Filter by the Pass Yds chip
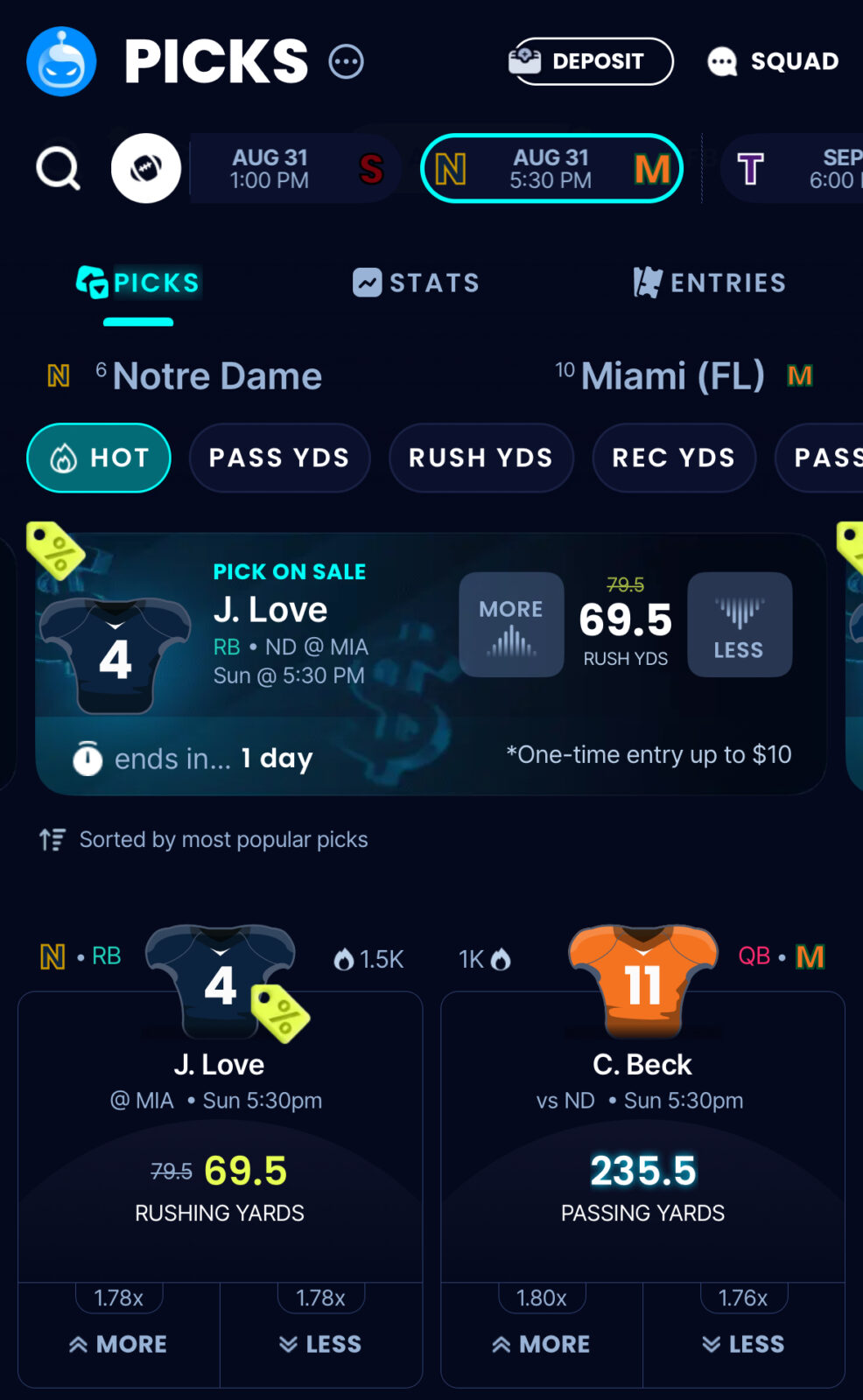 [x=279, y=458]
